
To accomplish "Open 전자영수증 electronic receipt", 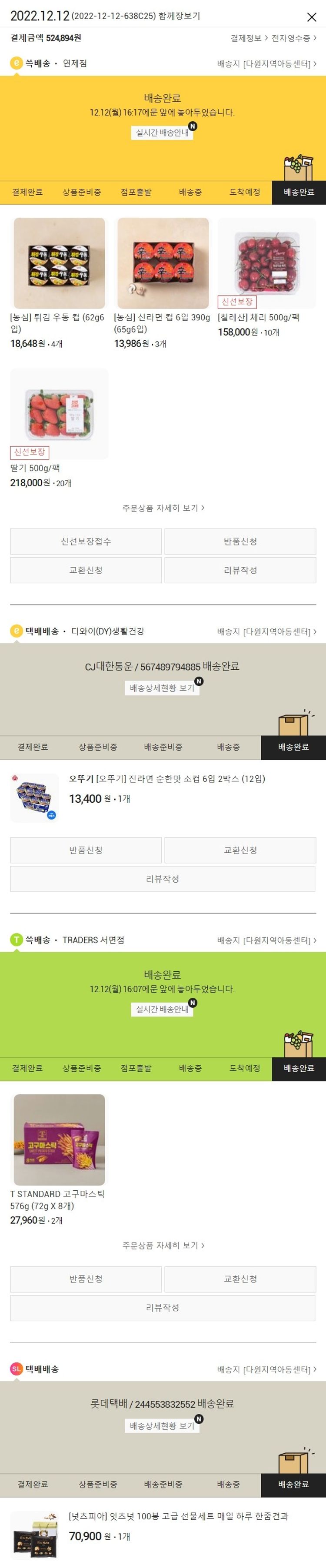I will click(x=293, y=38).
